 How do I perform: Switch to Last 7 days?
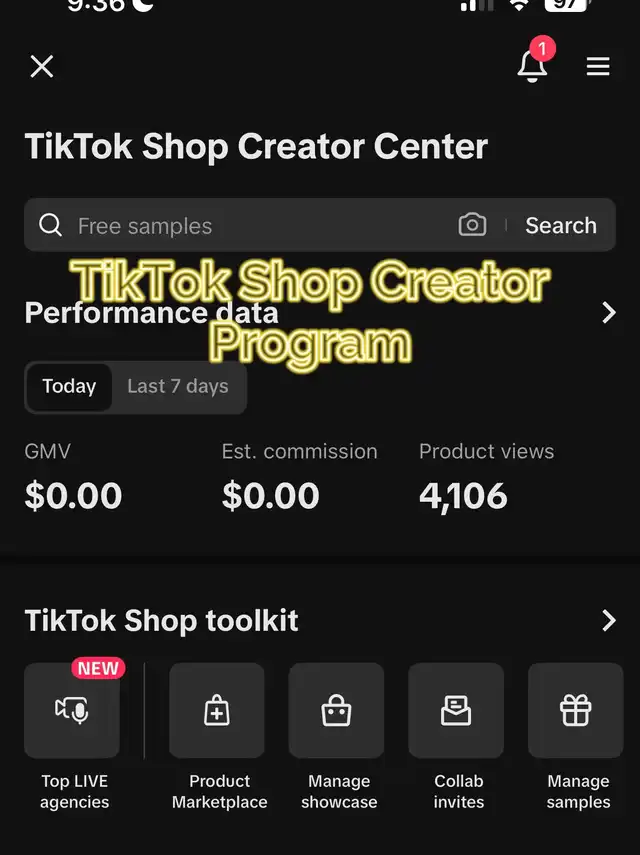[178, 387]
